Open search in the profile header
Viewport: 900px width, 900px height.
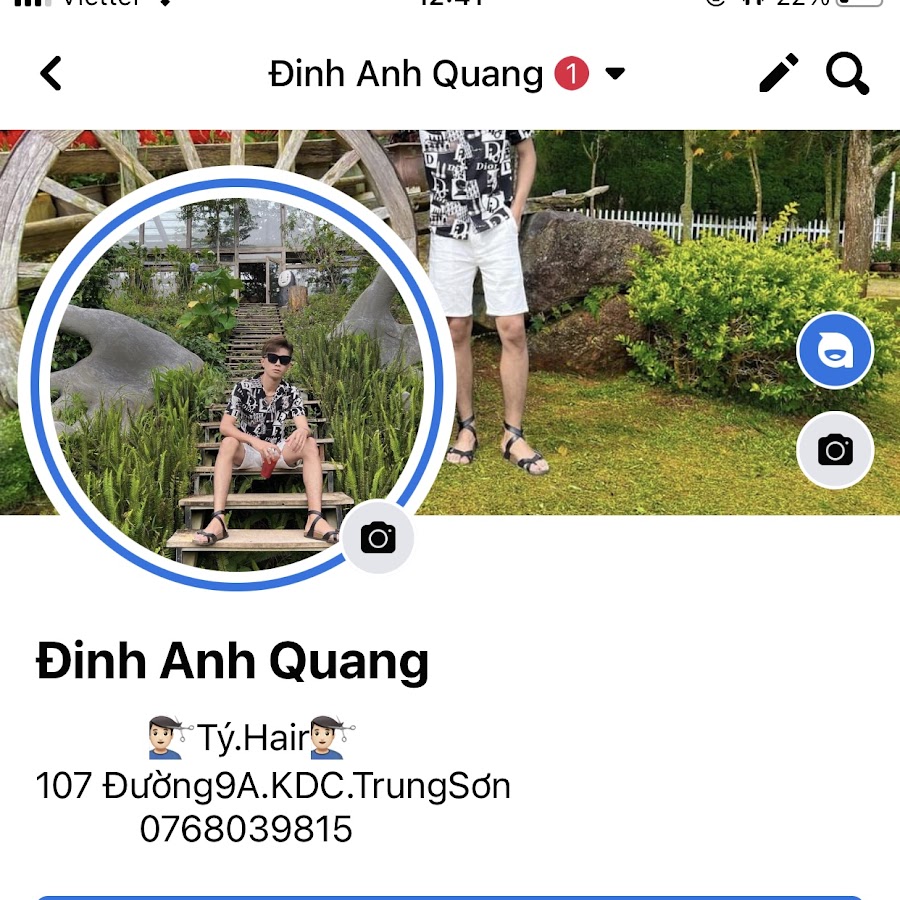tap(847, 73)
